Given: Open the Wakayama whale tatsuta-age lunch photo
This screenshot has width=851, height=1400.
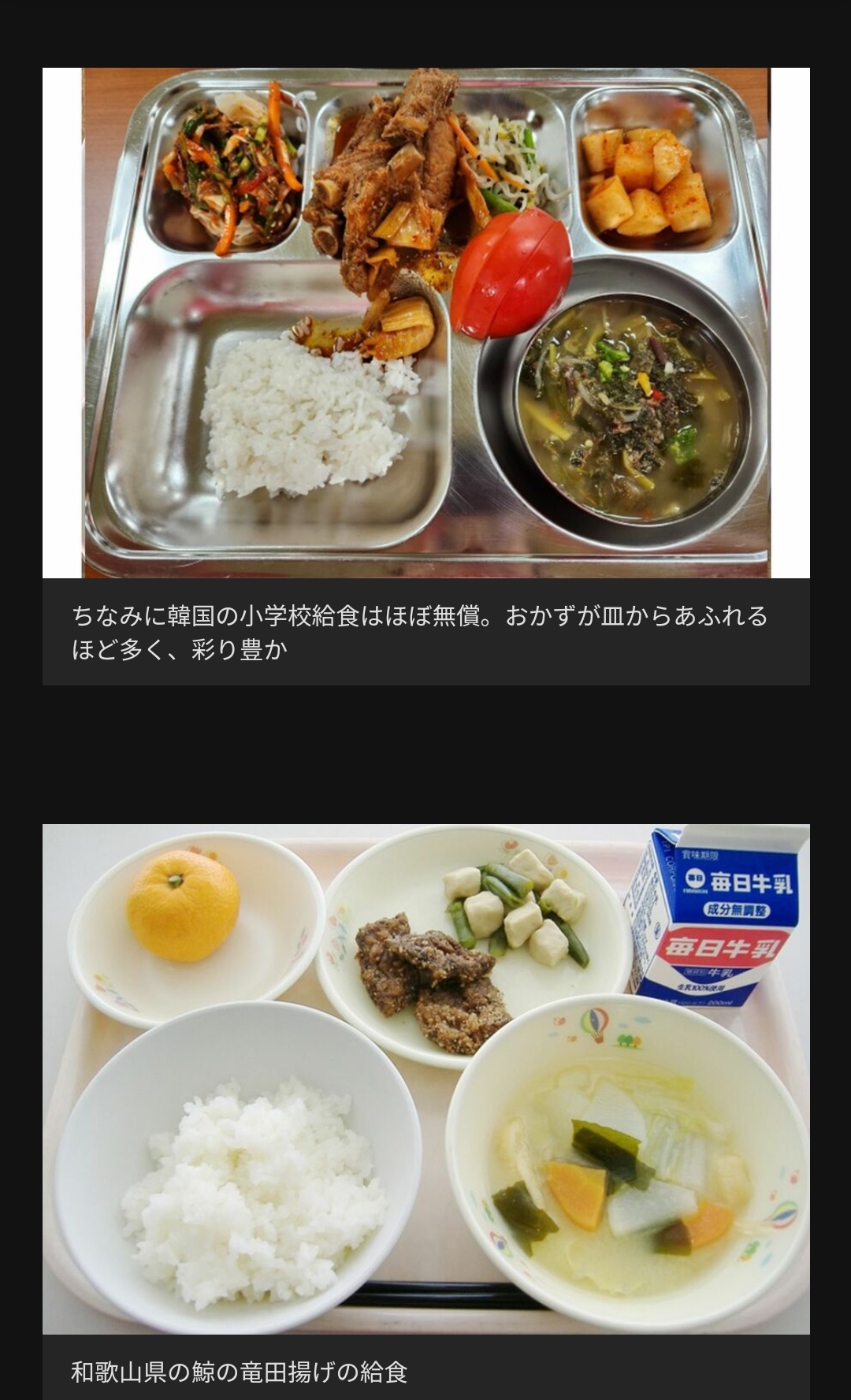Looking at the screenshot, I should click(425, 1078).
